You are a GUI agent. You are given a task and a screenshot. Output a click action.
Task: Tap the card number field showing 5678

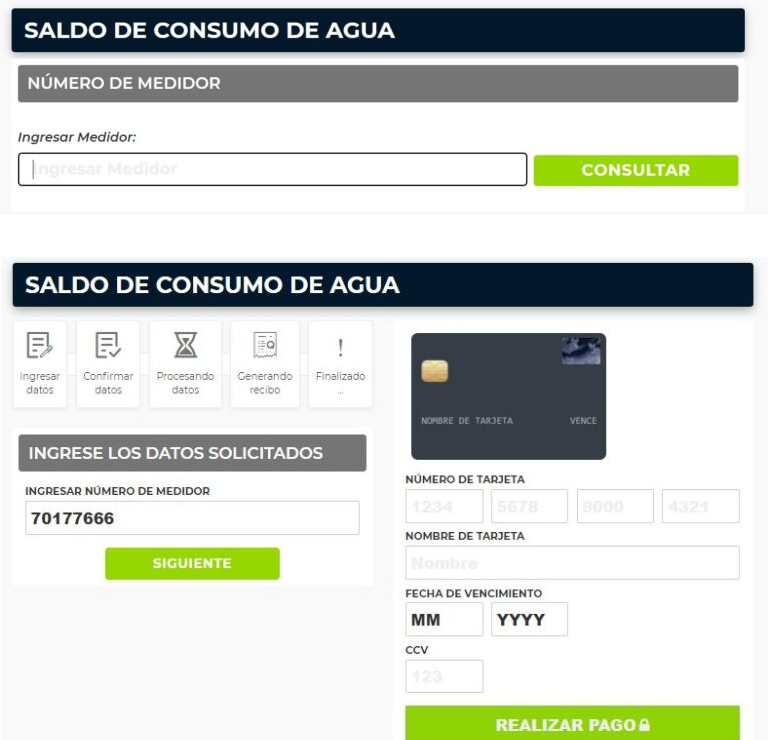529,506
